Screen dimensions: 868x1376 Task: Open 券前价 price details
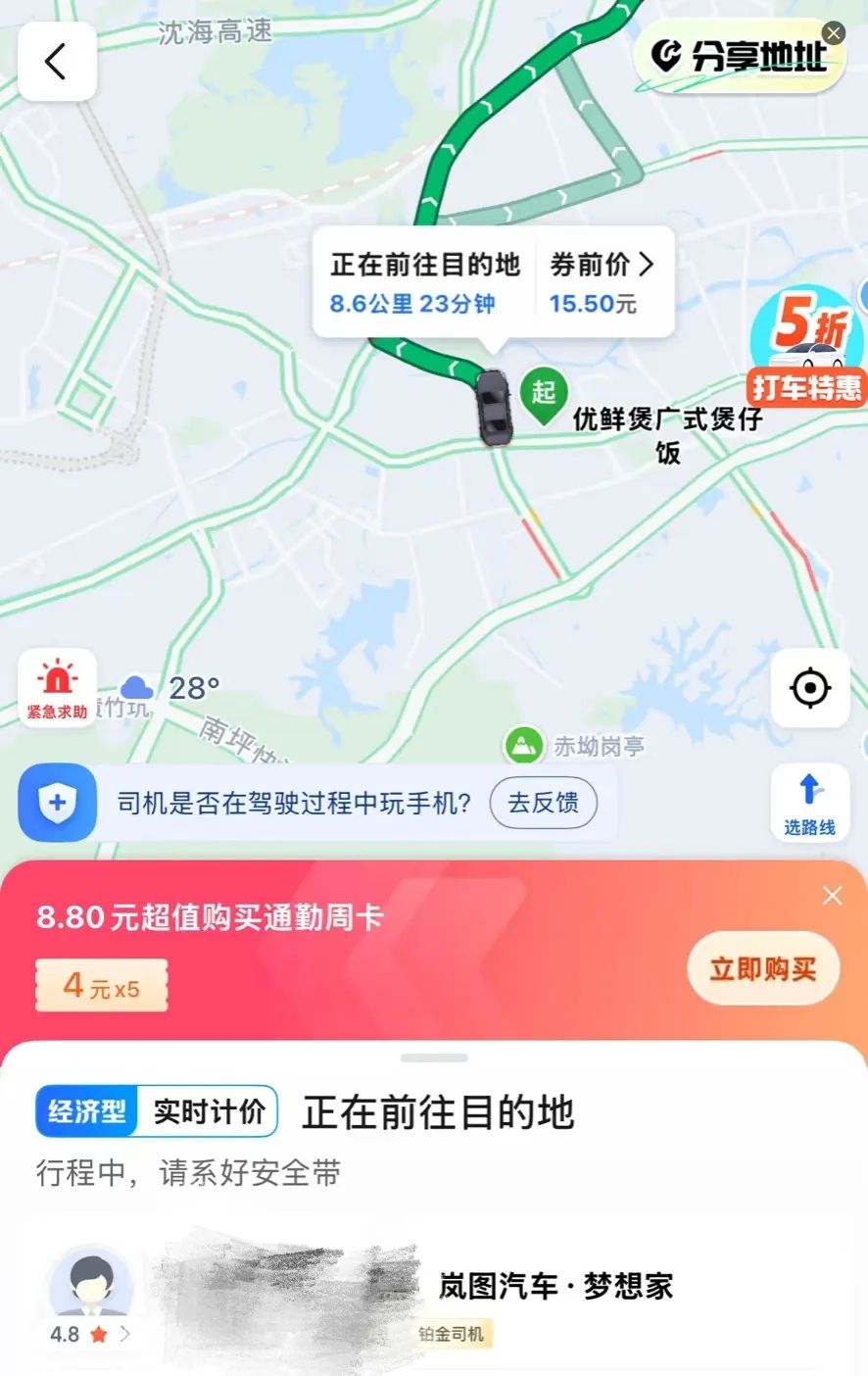[602, 282]
